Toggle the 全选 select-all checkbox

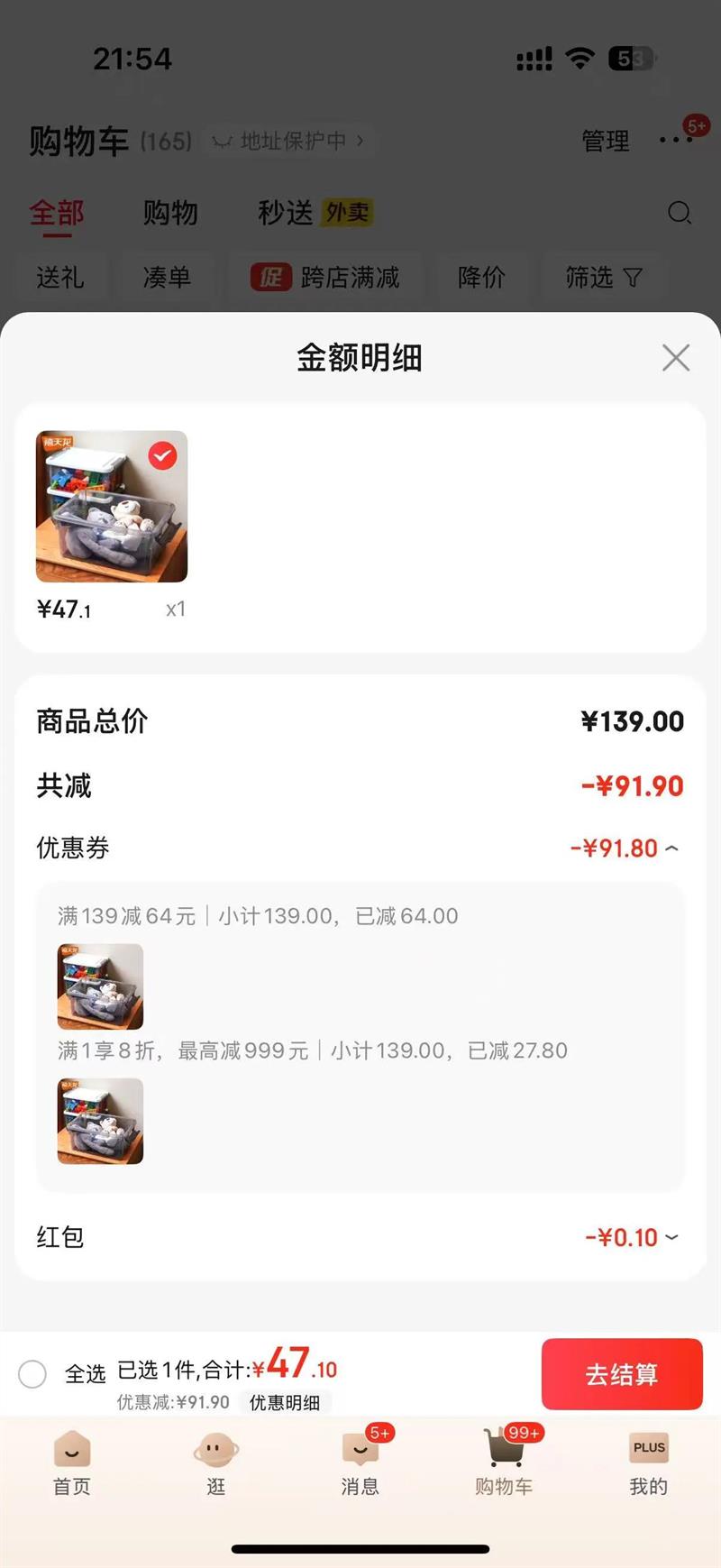click(32, 1374)
